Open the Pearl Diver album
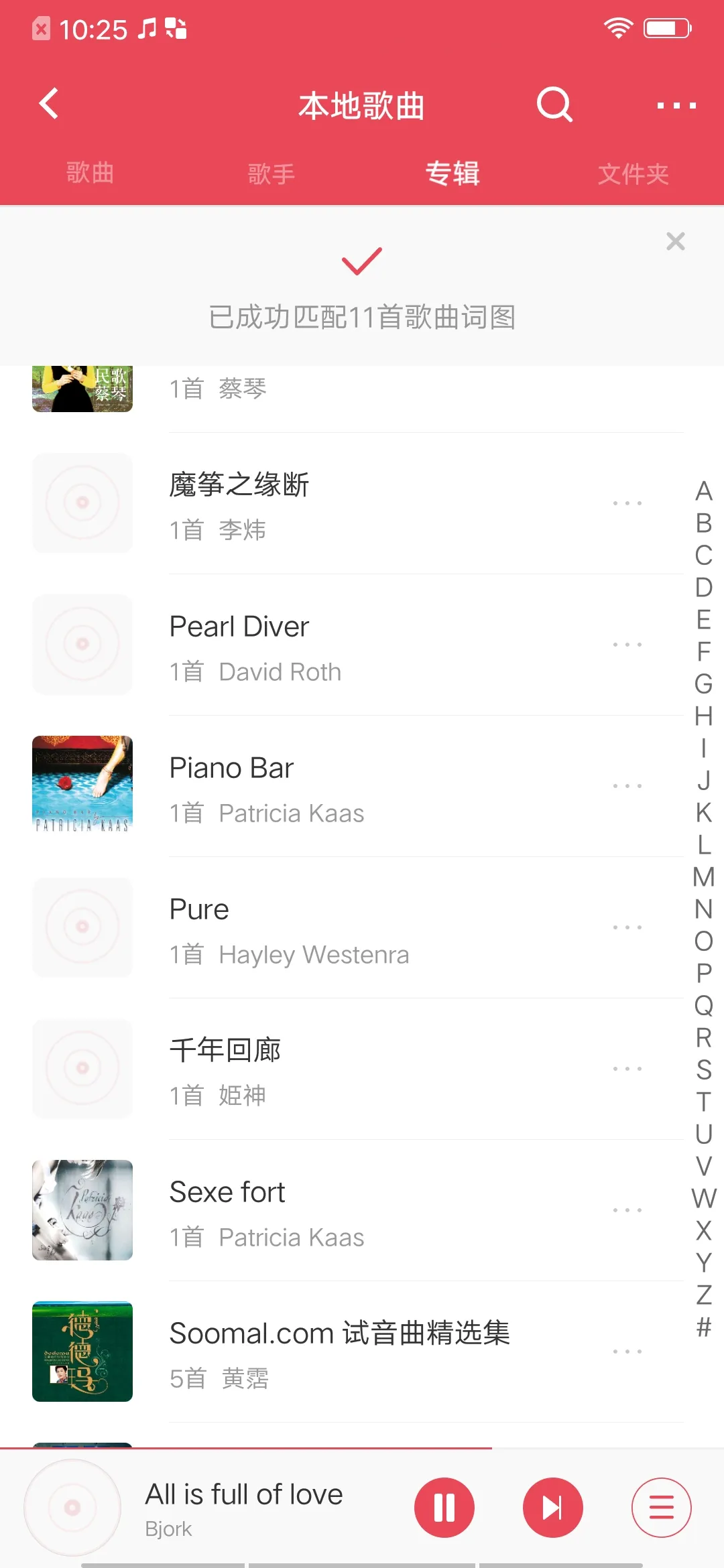The image size is (724, 1568). [x=335, y=645]
